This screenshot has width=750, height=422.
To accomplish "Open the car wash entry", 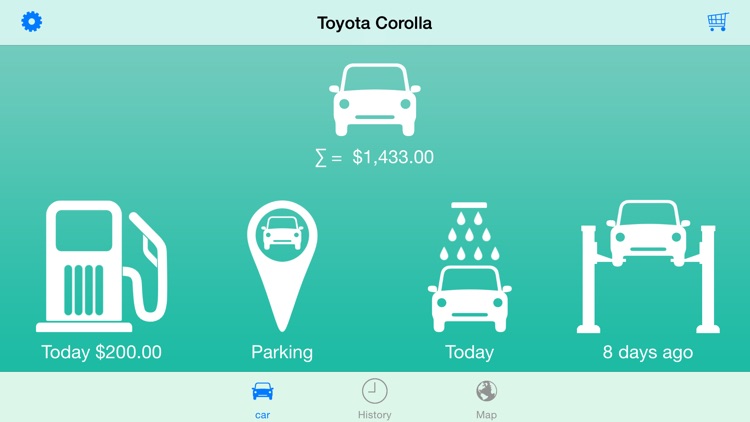I will point(469,268).
